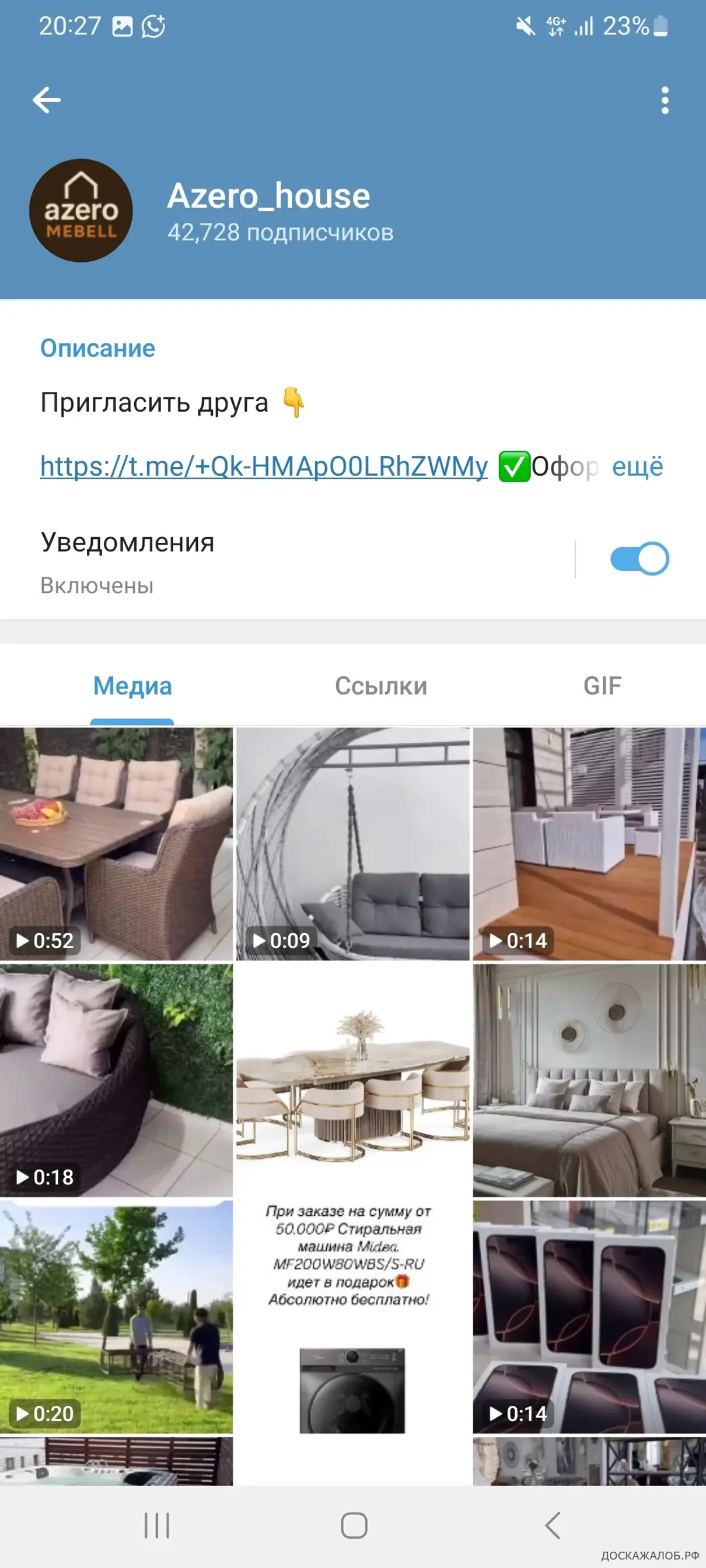The width and height of the screenshot is (706, 1568).
Task: Play the 0:09 hanging swing sofa video
Action: click(352, 843)
